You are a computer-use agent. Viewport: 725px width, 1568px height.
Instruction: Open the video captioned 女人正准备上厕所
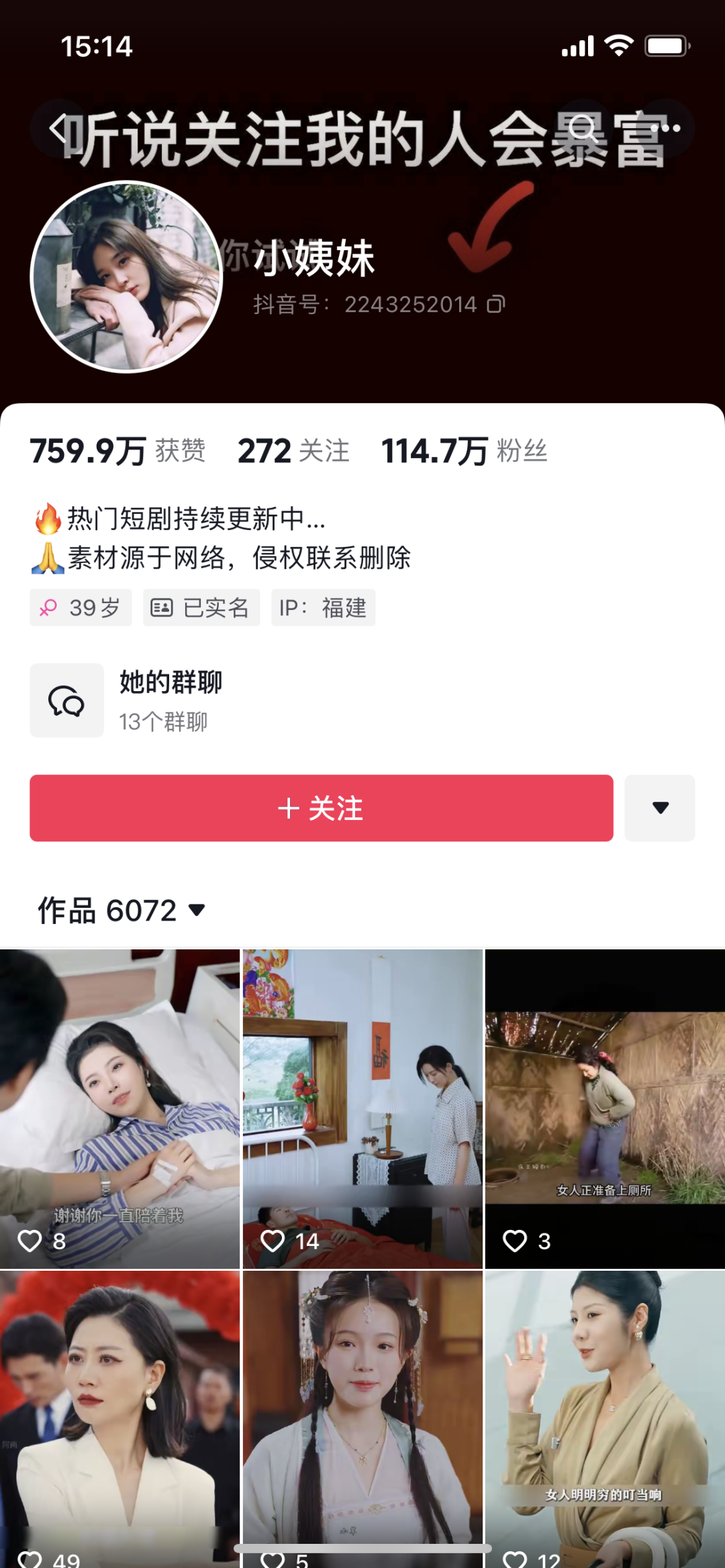coord(605,1109)
